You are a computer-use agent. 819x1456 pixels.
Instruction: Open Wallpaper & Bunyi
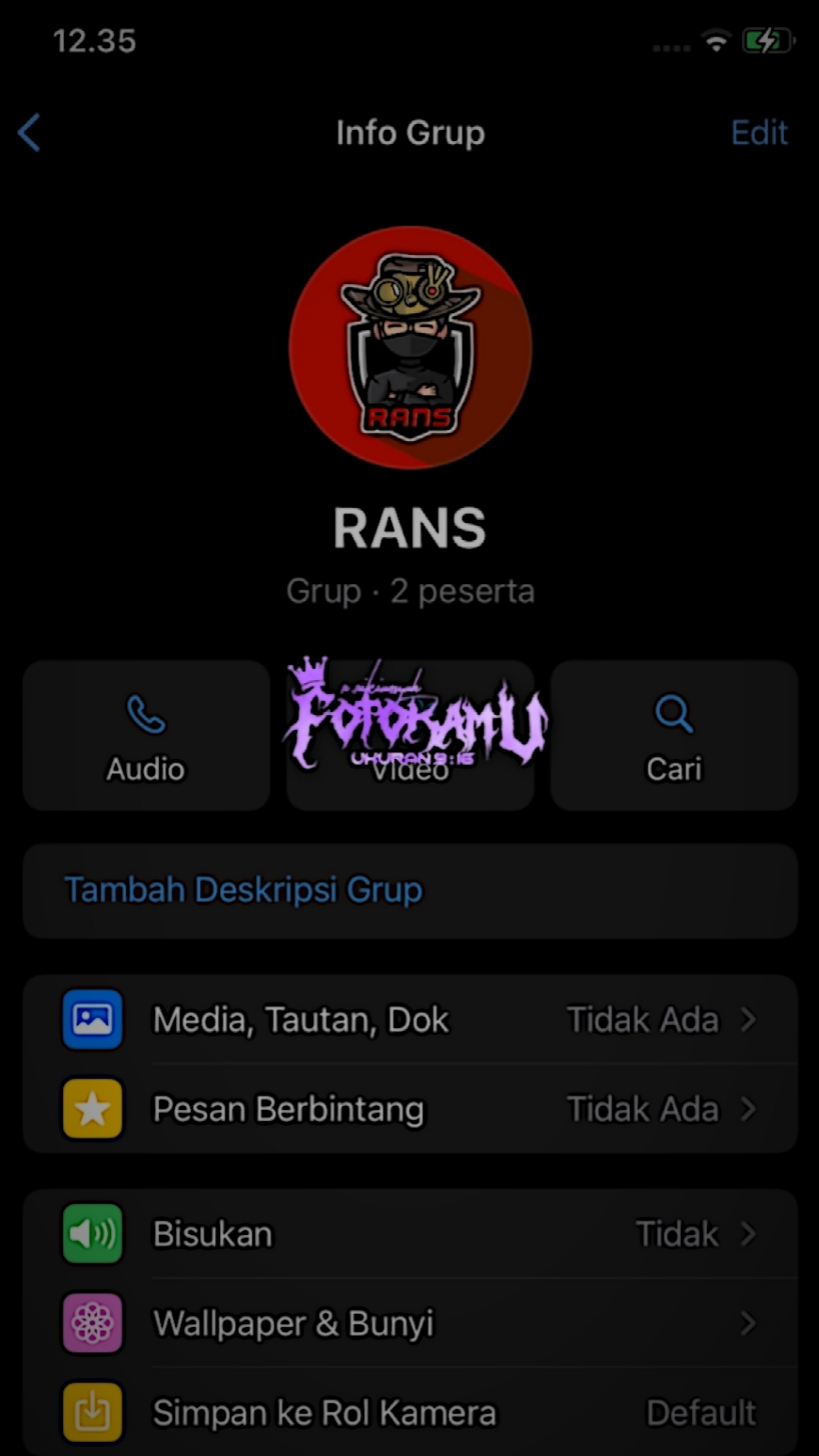[x=410, y=1323]
